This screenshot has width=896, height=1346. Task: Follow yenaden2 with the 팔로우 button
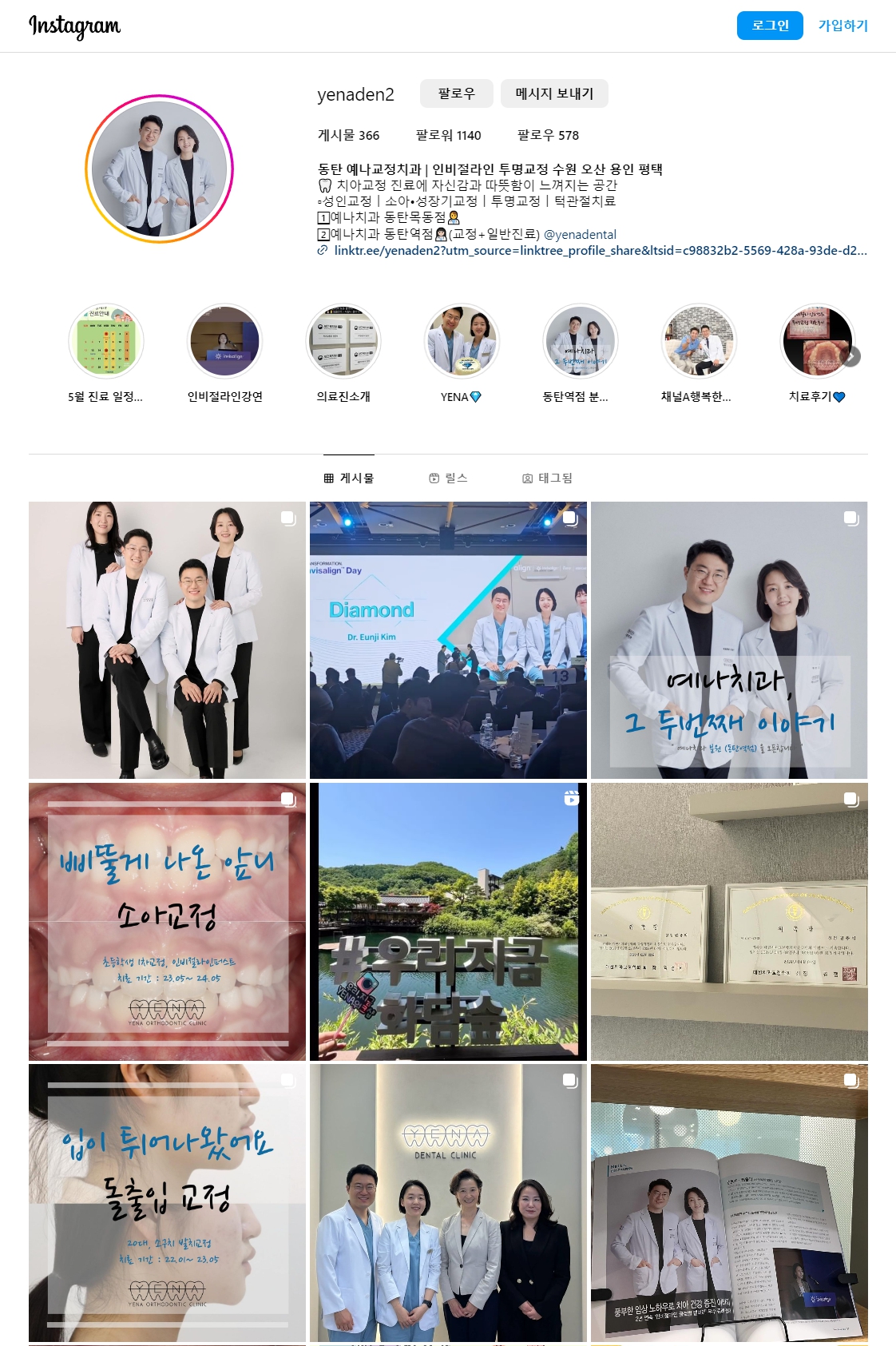pos(456,93)
